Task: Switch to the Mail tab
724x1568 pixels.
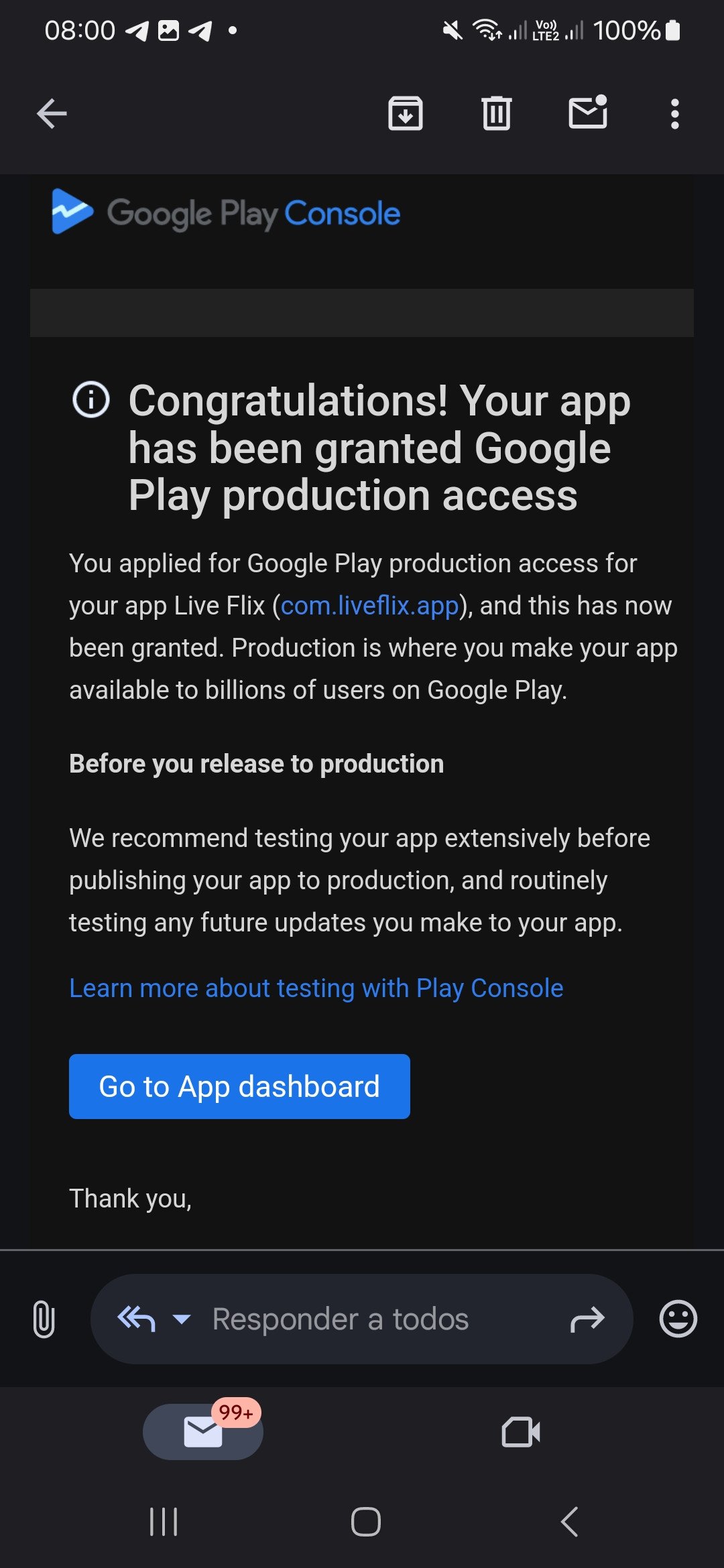Action: (203, 1432)
